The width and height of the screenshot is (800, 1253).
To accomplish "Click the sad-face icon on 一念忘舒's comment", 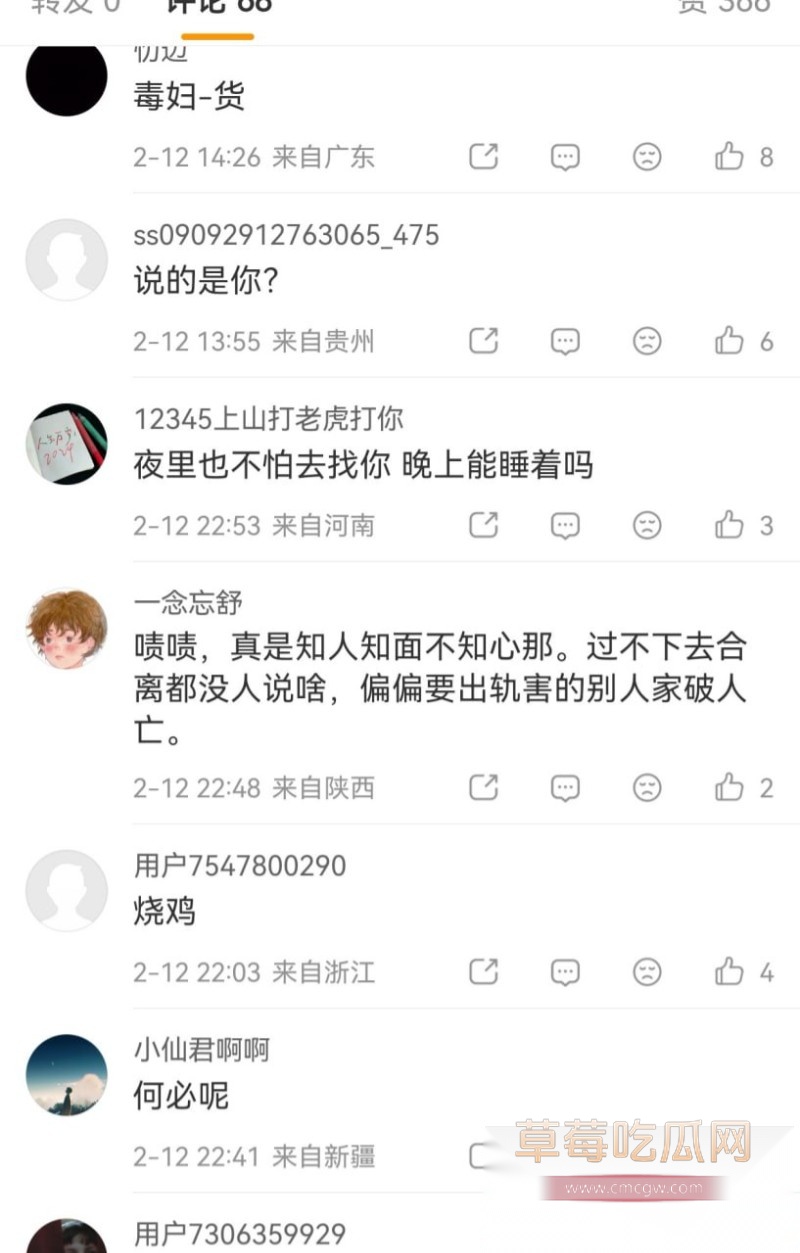I will tap(648, 788).
